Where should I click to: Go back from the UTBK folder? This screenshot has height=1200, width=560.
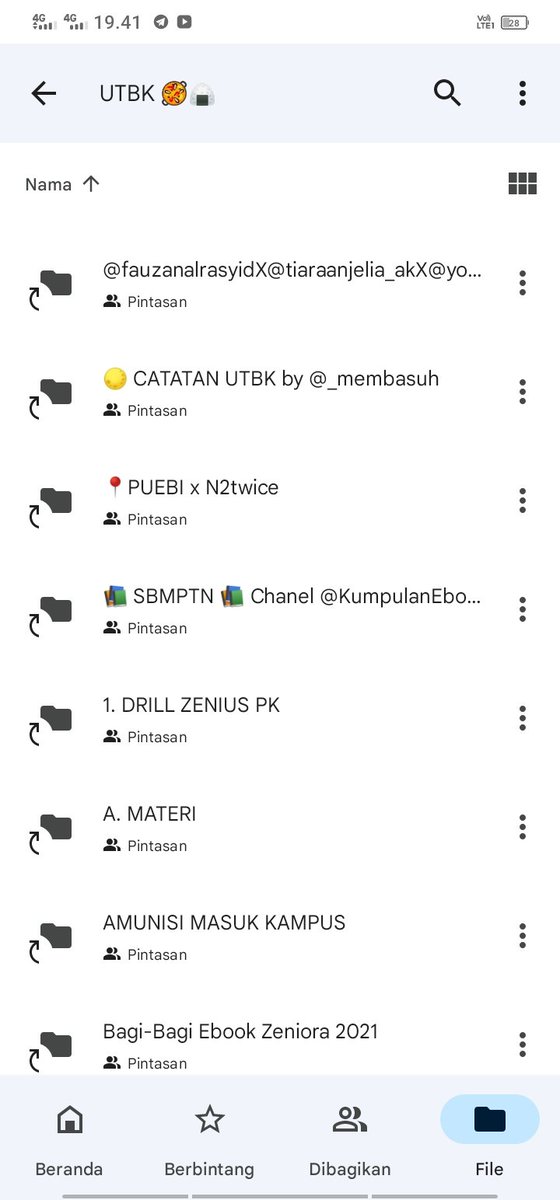pyautogui.click(x=44, y=94)
